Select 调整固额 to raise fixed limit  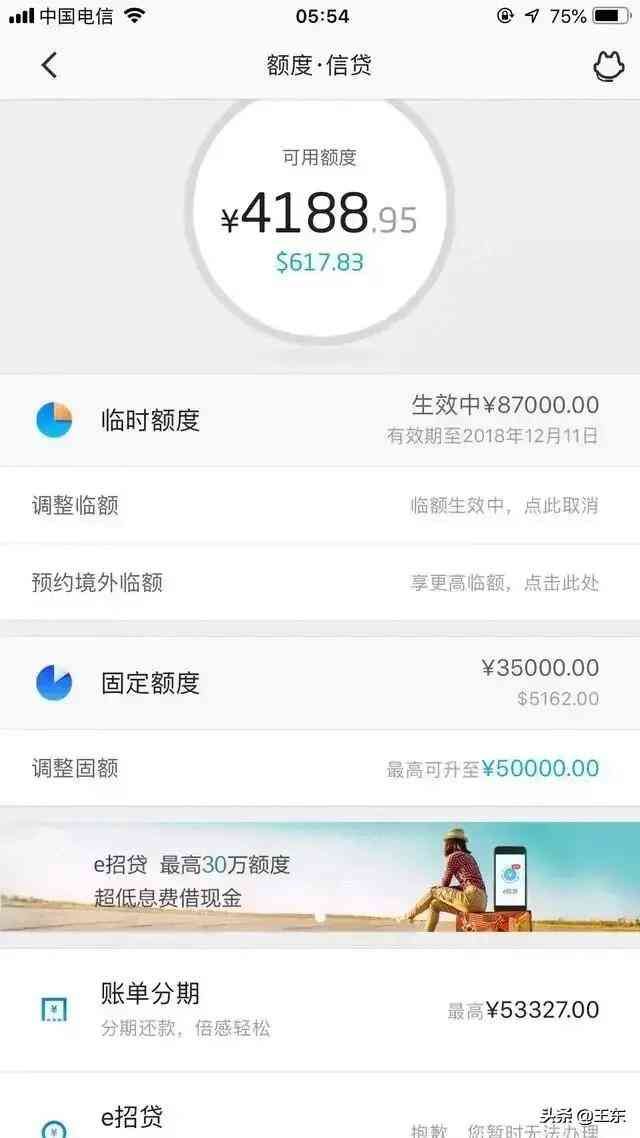320,768
